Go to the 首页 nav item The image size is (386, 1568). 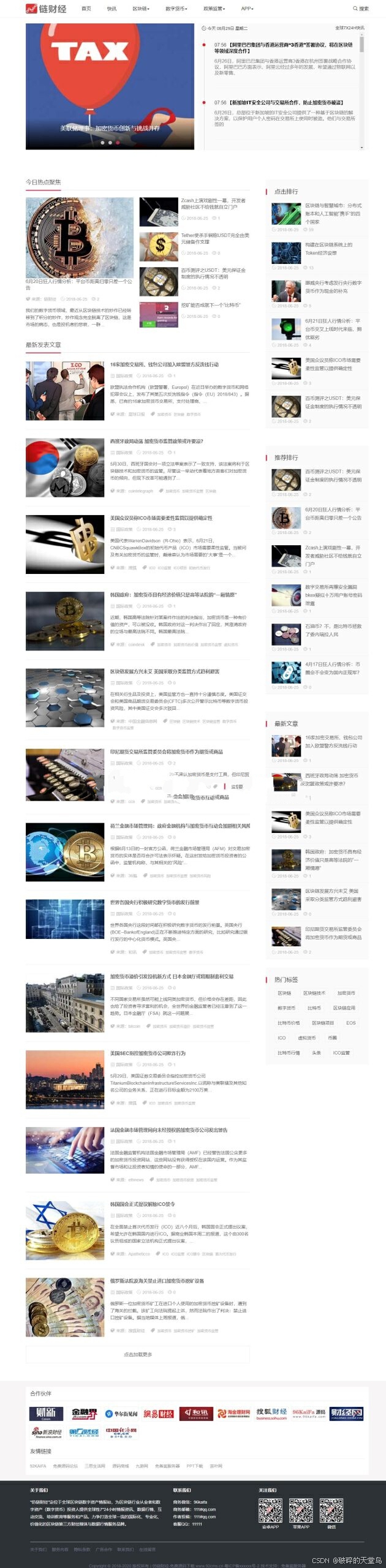click(86, 9)
